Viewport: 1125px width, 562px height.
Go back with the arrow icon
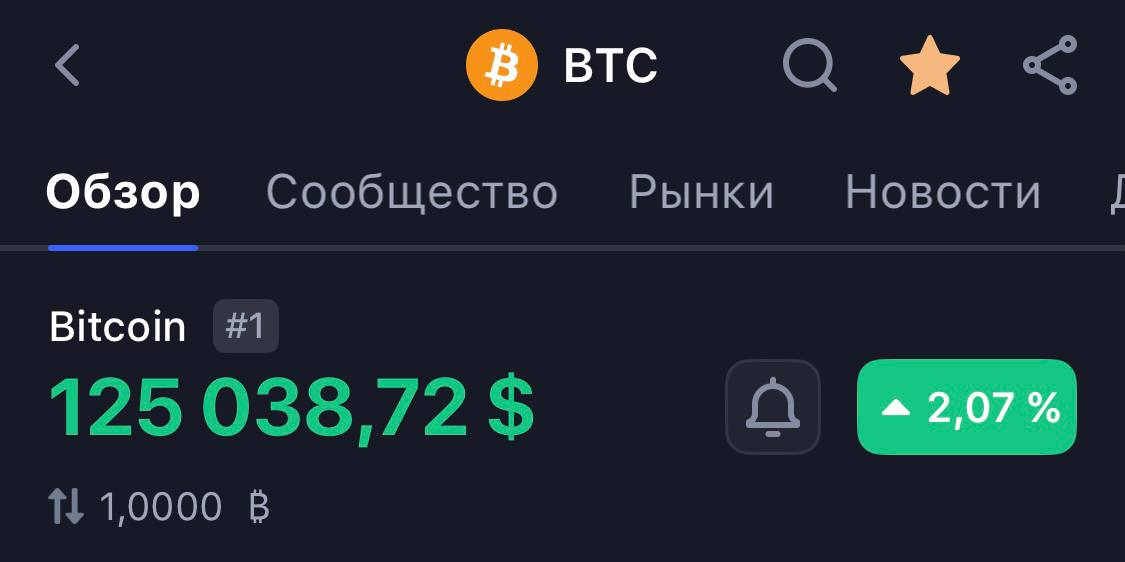67,66
